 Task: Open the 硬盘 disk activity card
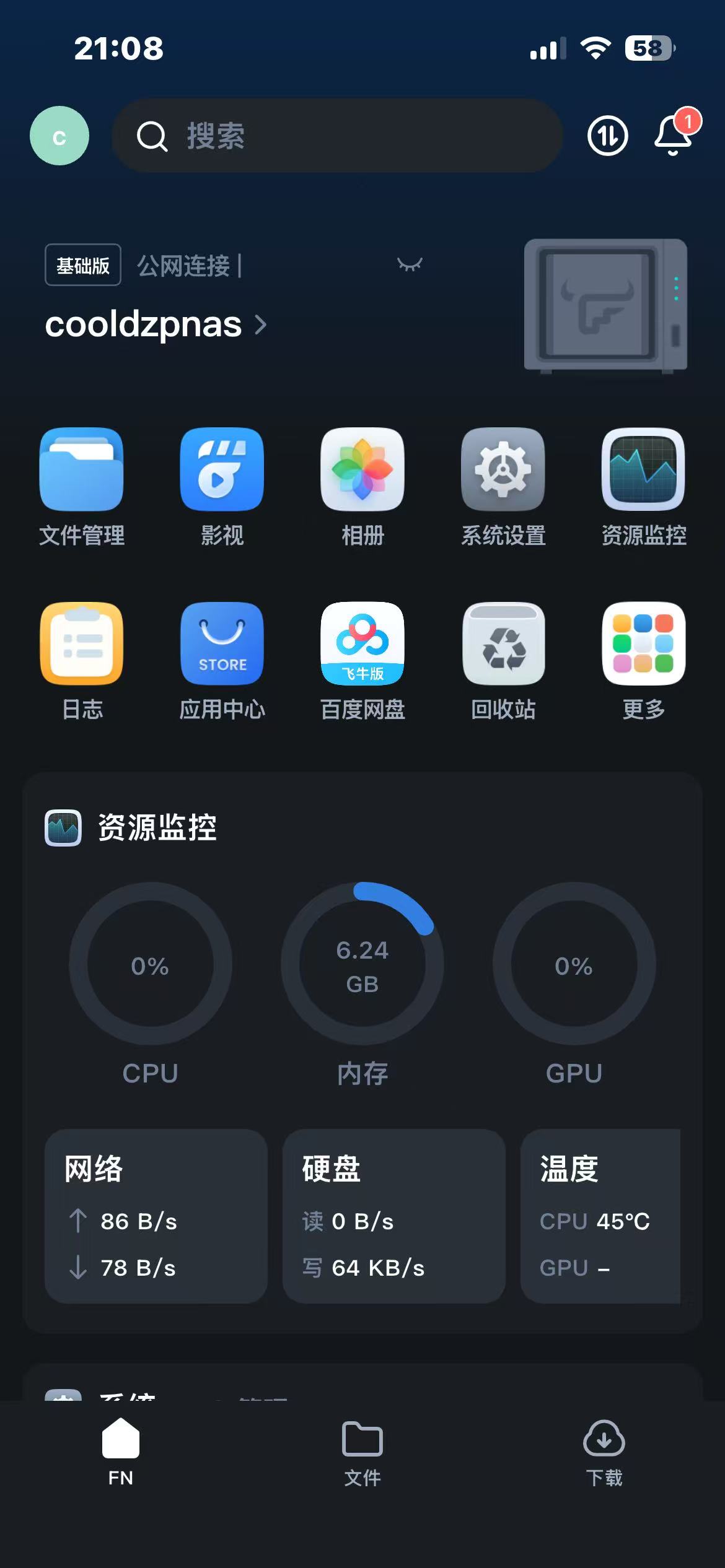point(394,1216)
